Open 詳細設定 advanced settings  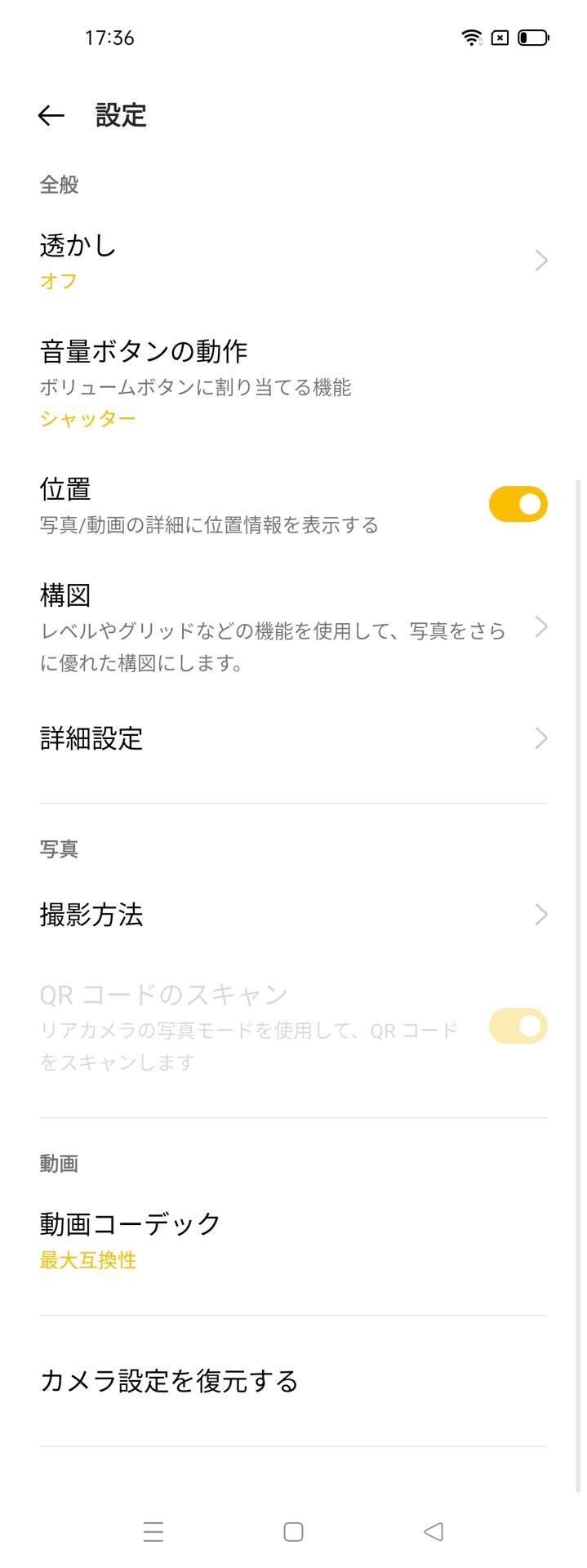292,739
